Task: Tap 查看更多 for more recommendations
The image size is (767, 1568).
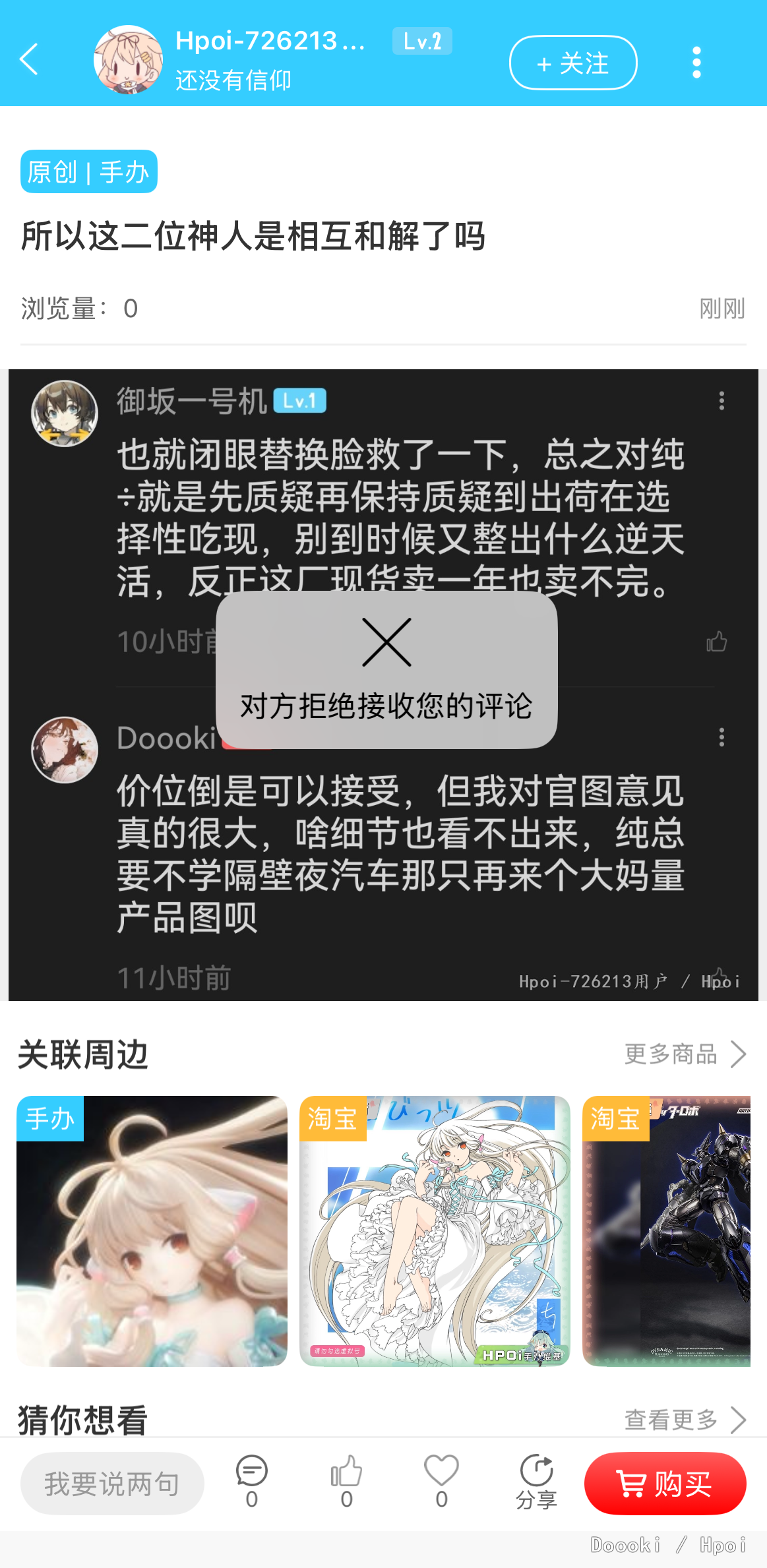Action: click(x=685, y=1420)
